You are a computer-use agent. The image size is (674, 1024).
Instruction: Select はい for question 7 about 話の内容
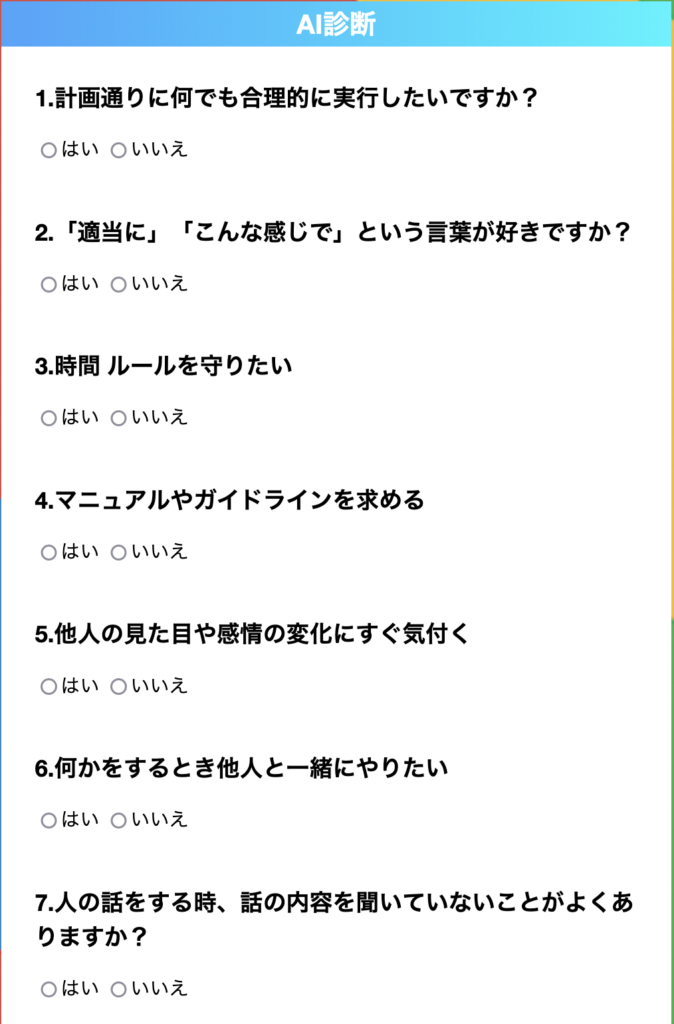48,989
